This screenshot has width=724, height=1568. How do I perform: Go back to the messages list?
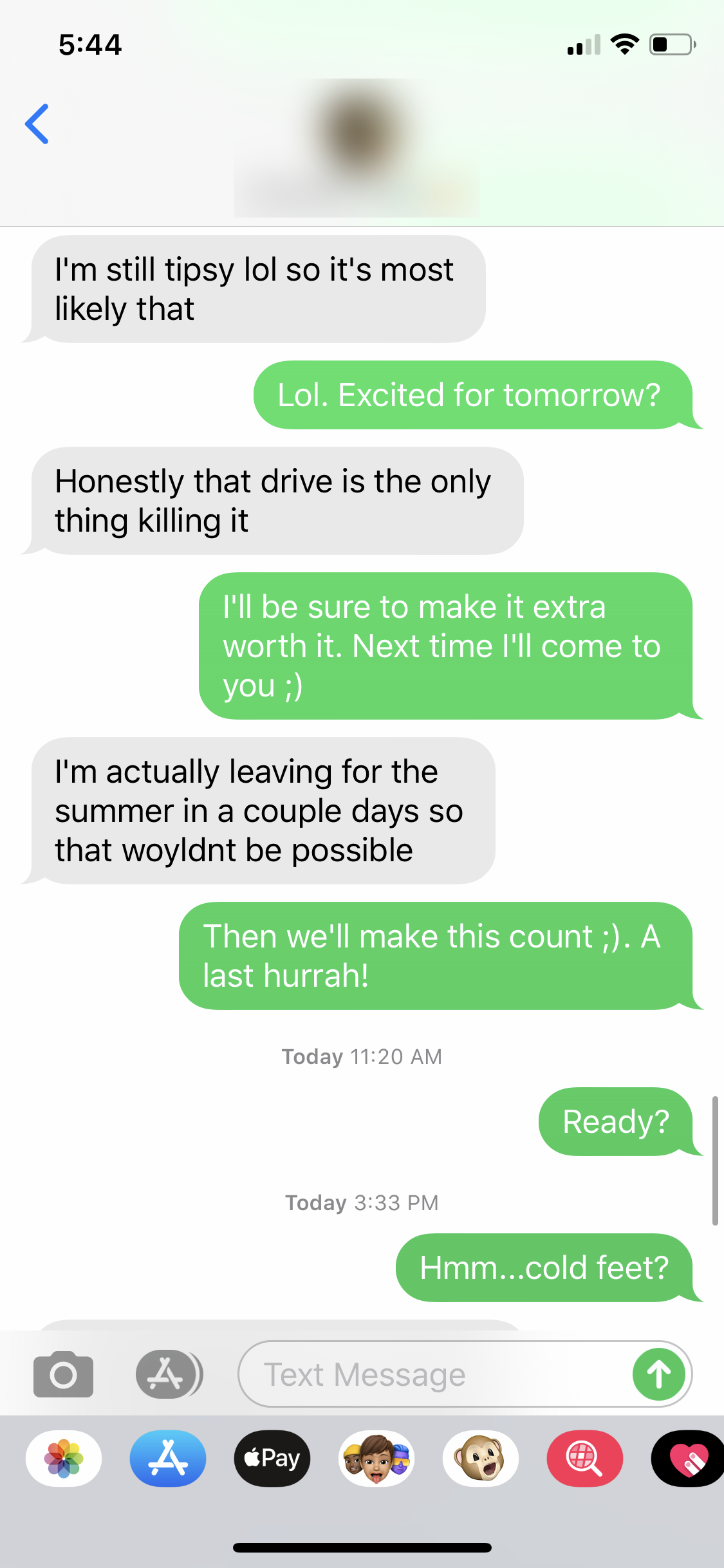37,124
